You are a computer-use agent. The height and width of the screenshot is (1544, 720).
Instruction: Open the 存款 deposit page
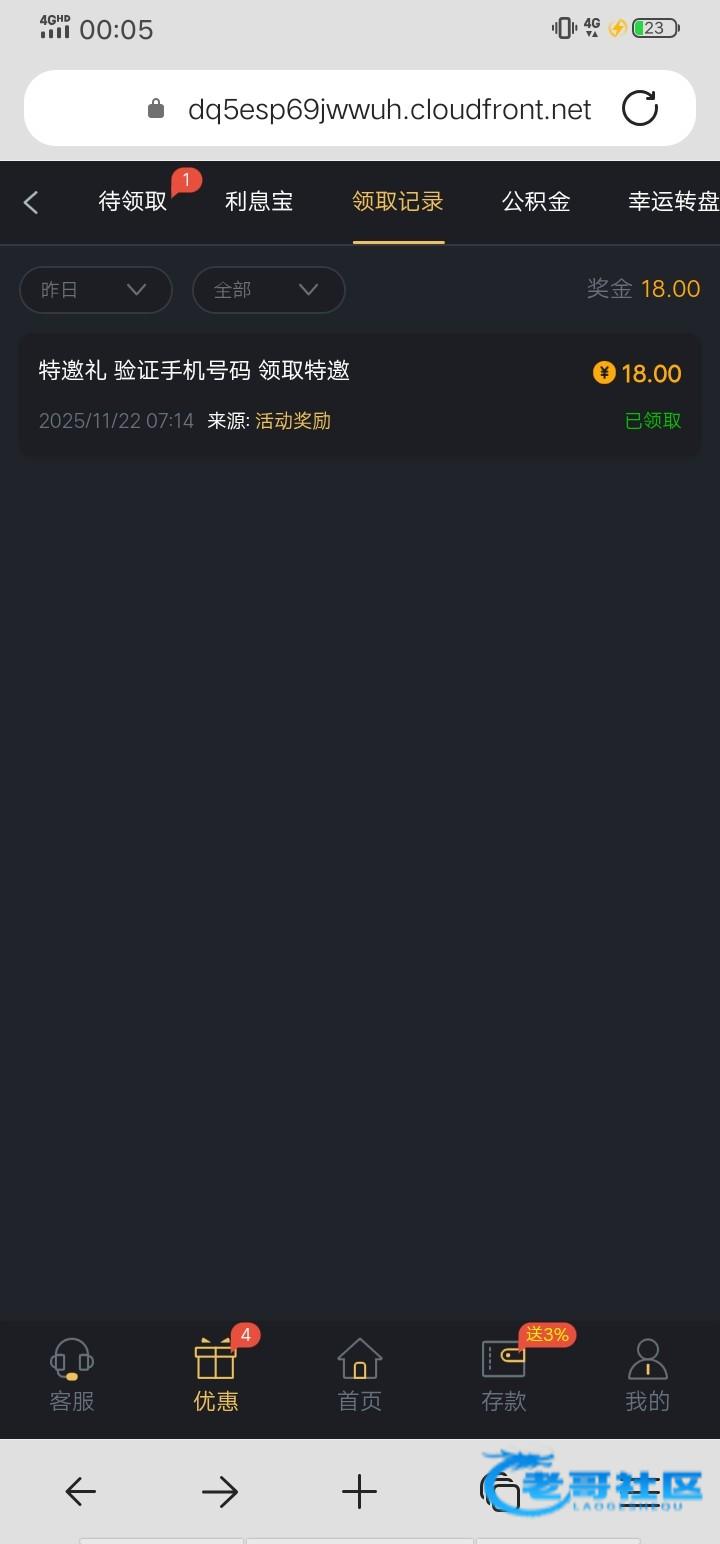[x=504, y=1376]
